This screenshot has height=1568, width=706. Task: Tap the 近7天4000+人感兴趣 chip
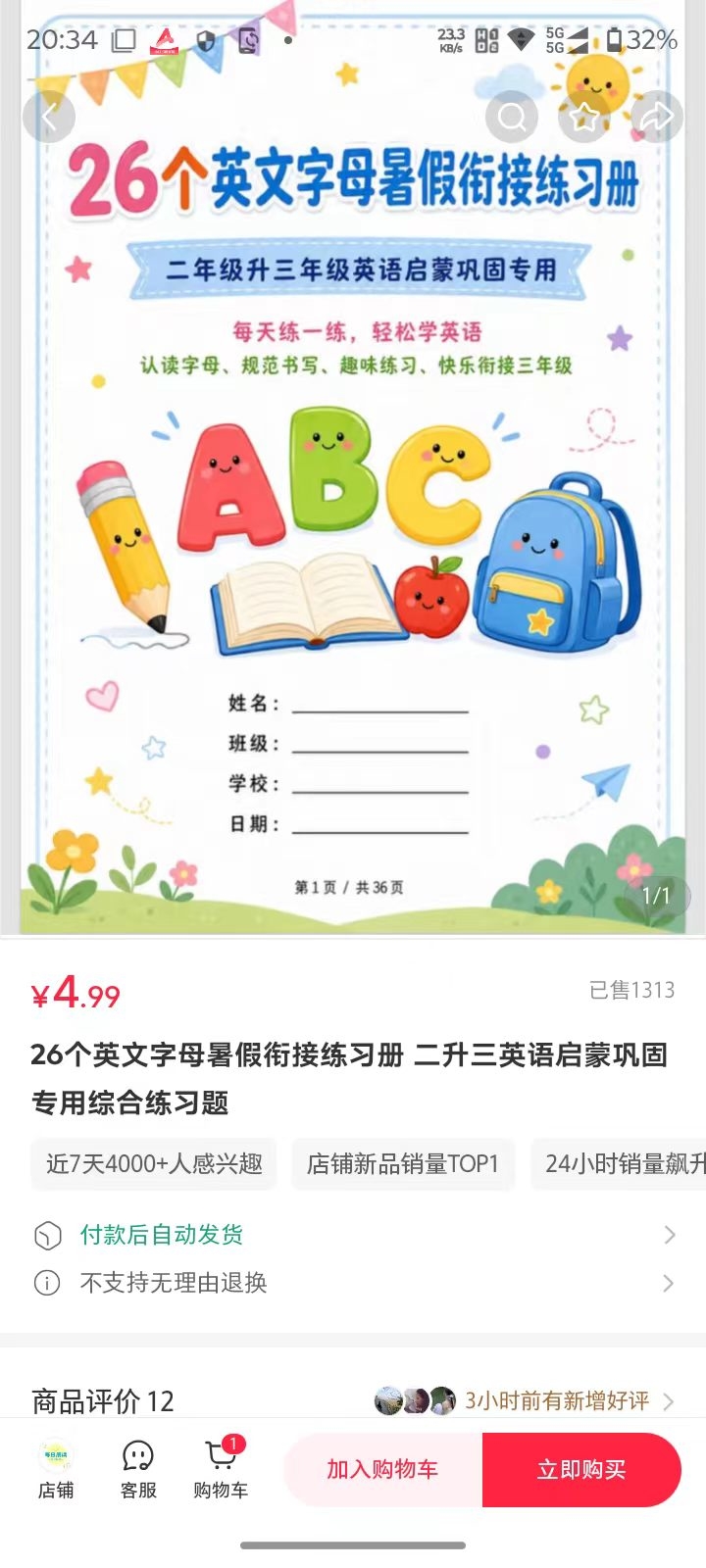tap(154, 1164)
